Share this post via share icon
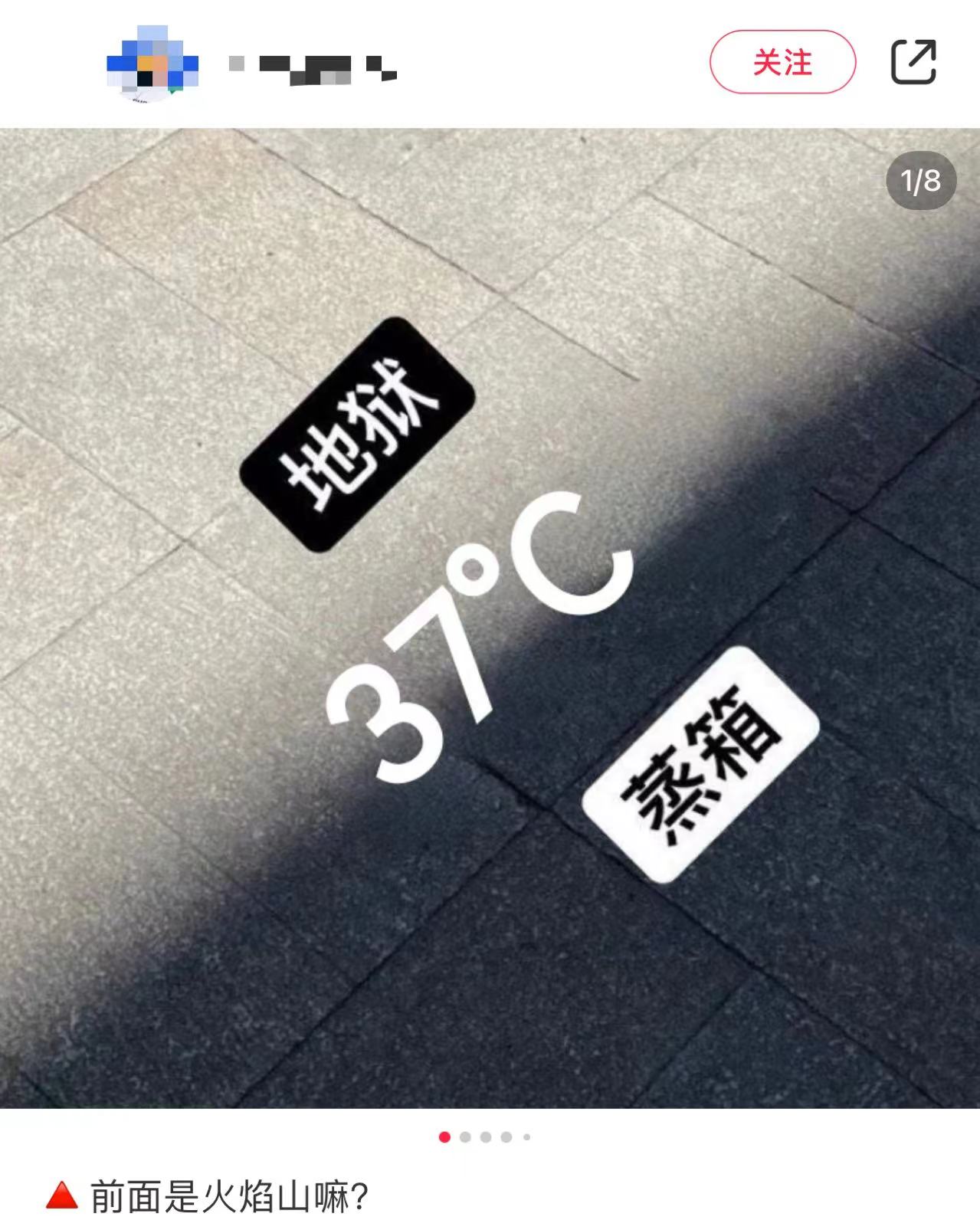The height and width of the screenshot is (1230, 980). 913,61
